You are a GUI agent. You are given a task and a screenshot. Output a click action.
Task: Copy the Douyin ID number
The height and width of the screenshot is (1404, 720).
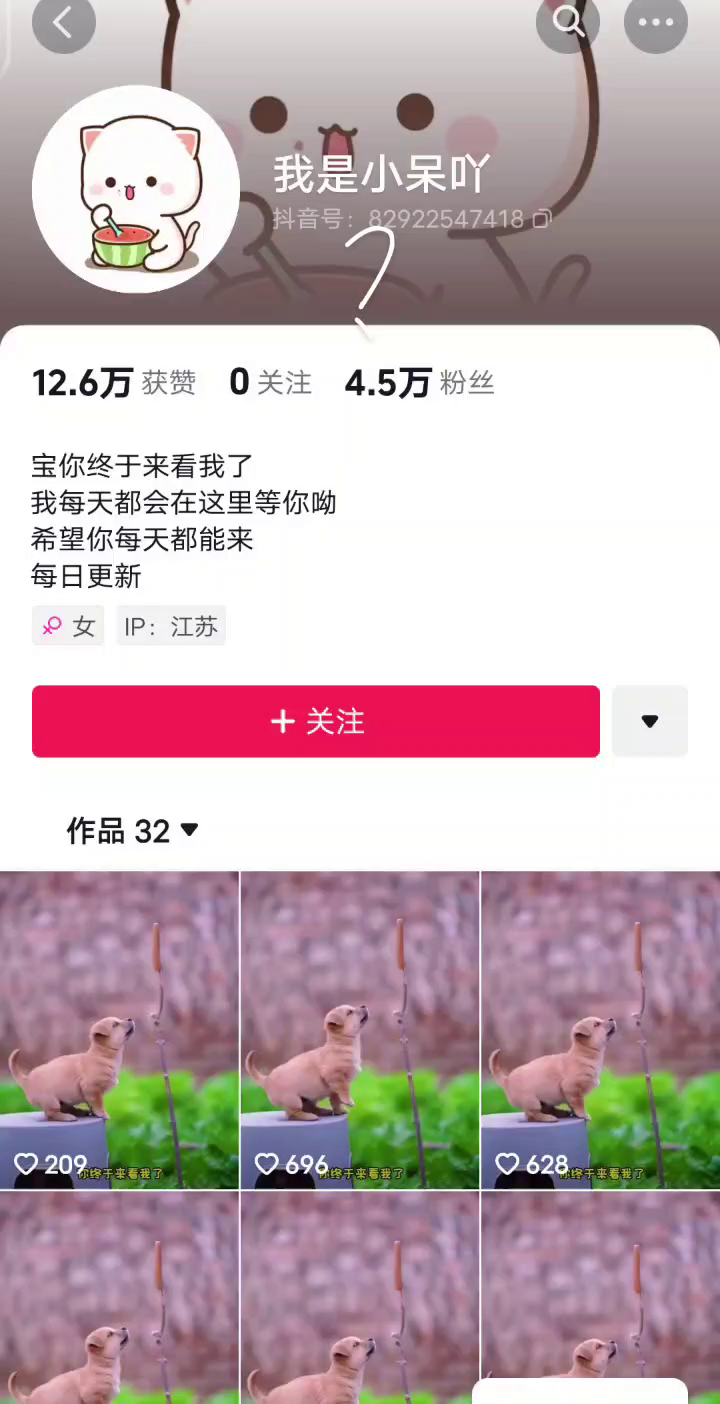[541, 219]
